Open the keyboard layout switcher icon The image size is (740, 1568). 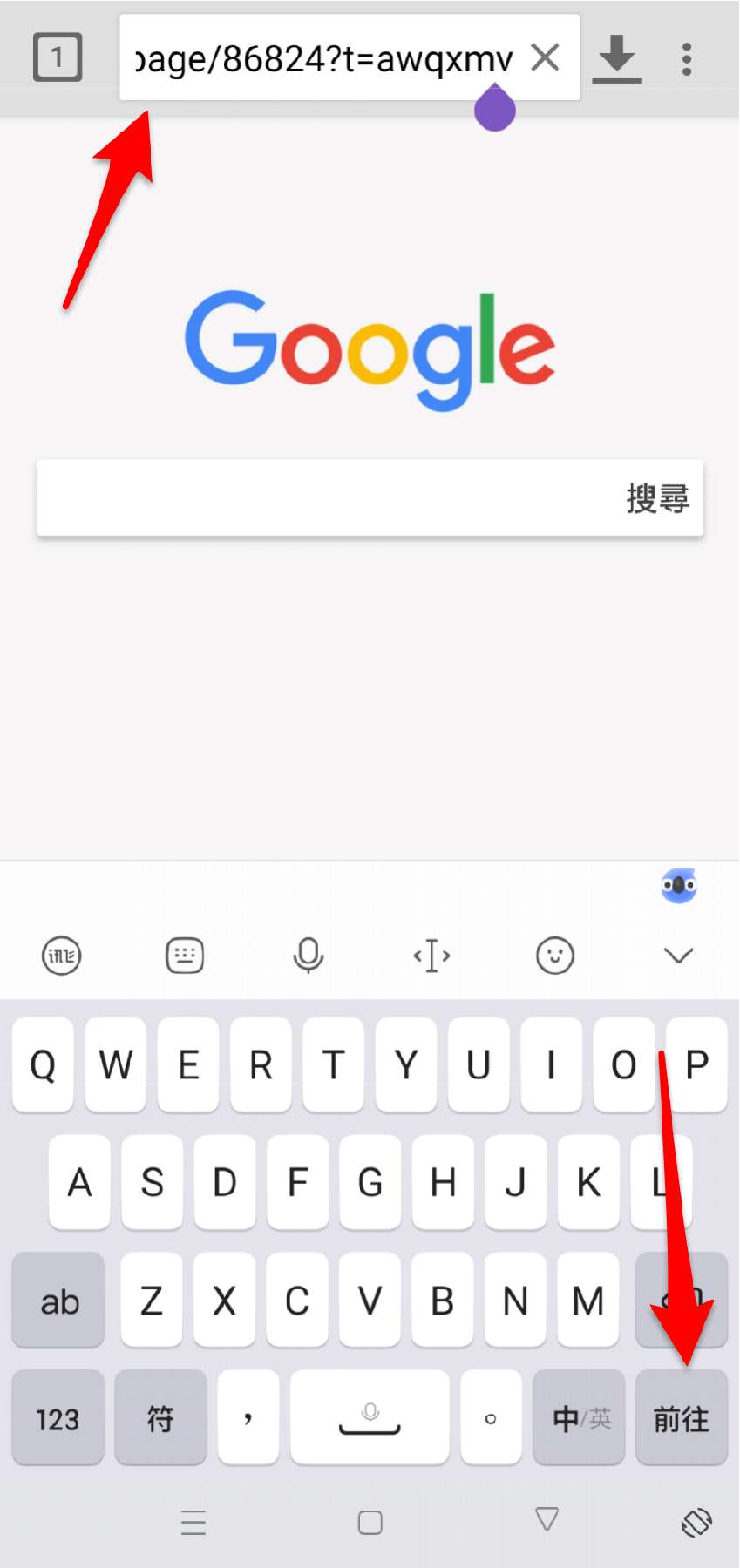click(x=185, y=956)
